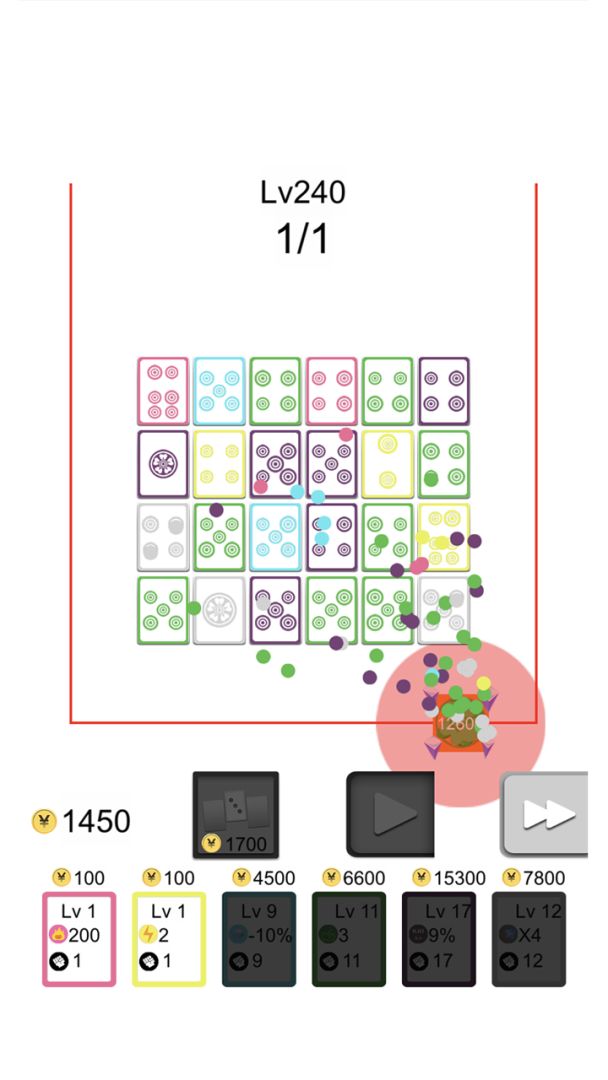Select the Lv 17 upgrade card costing 15300
The image size is (608, 1080).
pyautogui.click(x=439, y=939)
